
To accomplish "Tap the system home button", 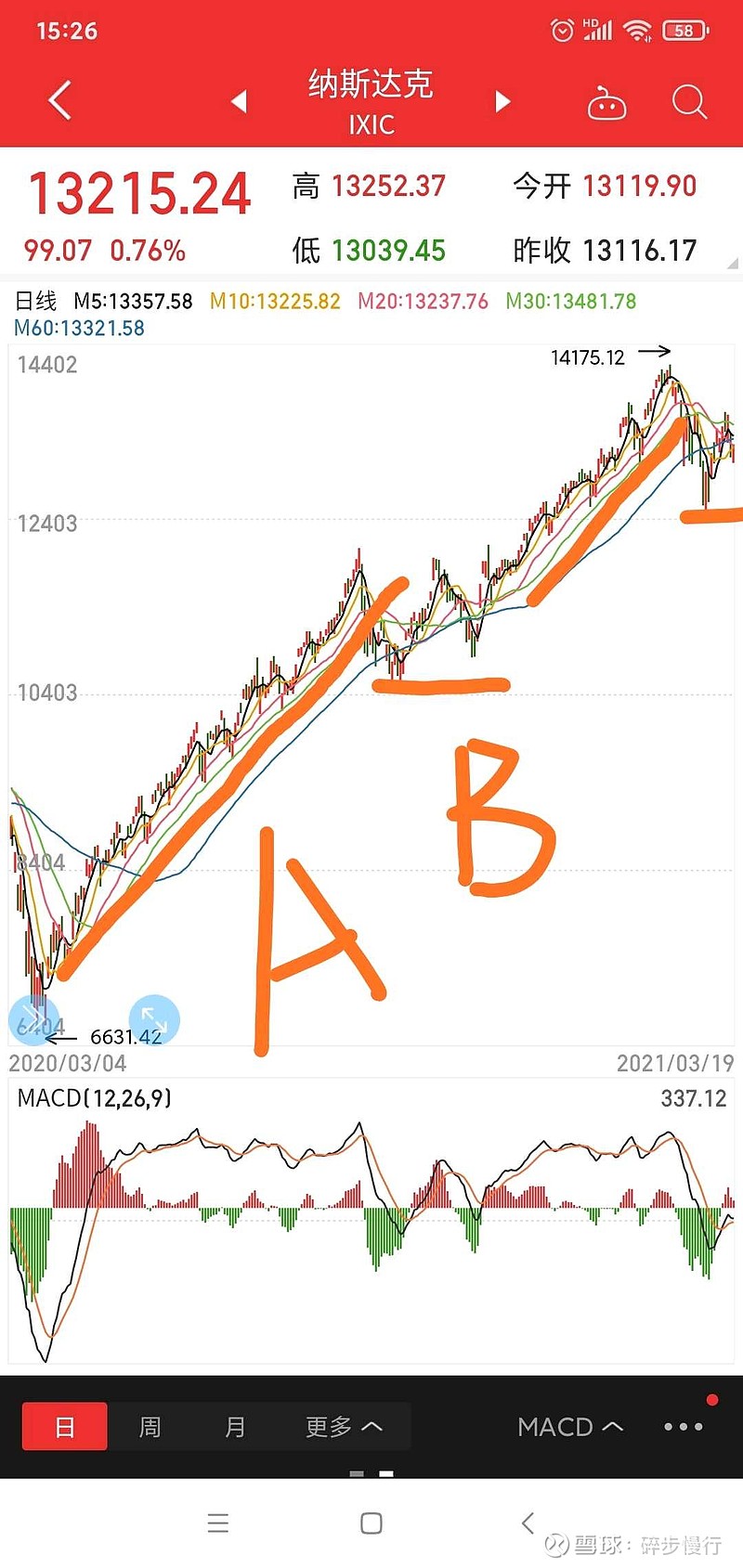I will click(371, 1523).
